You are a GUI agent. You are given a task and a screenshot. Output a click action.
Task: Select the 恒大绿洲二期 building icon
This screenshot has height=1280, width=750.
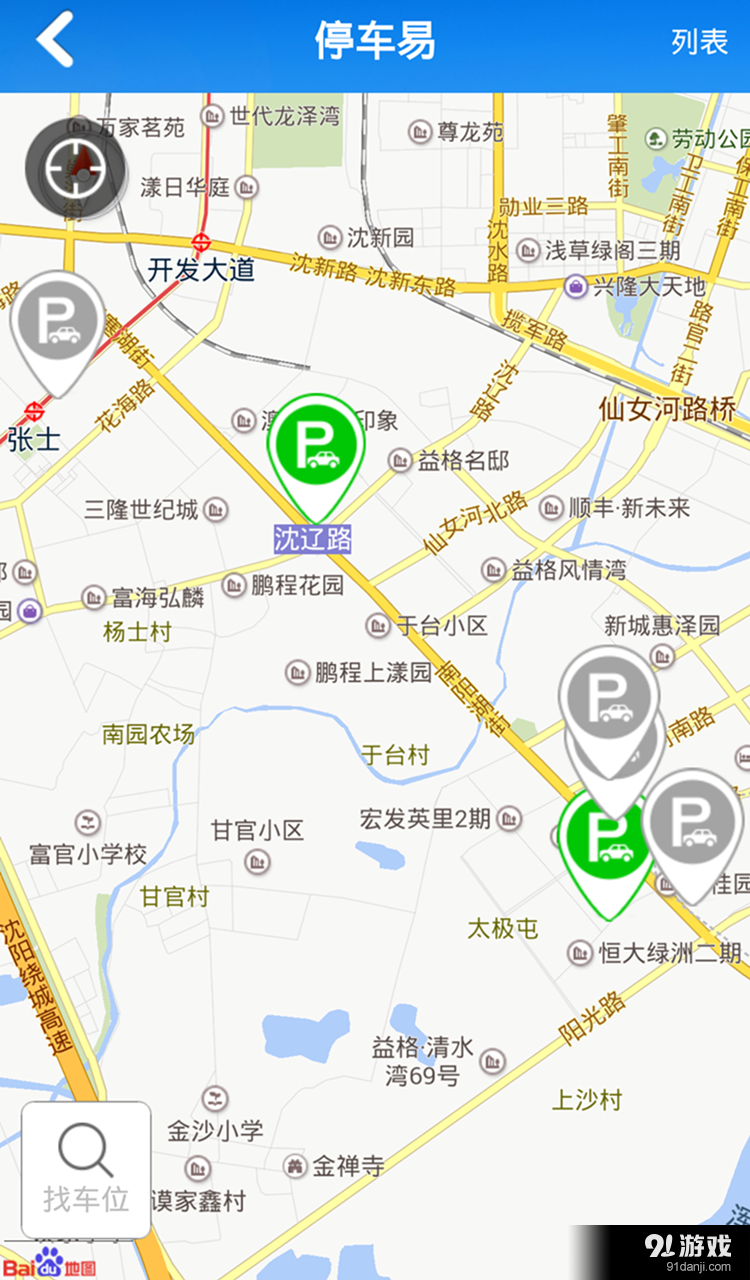tap(578, 955)
